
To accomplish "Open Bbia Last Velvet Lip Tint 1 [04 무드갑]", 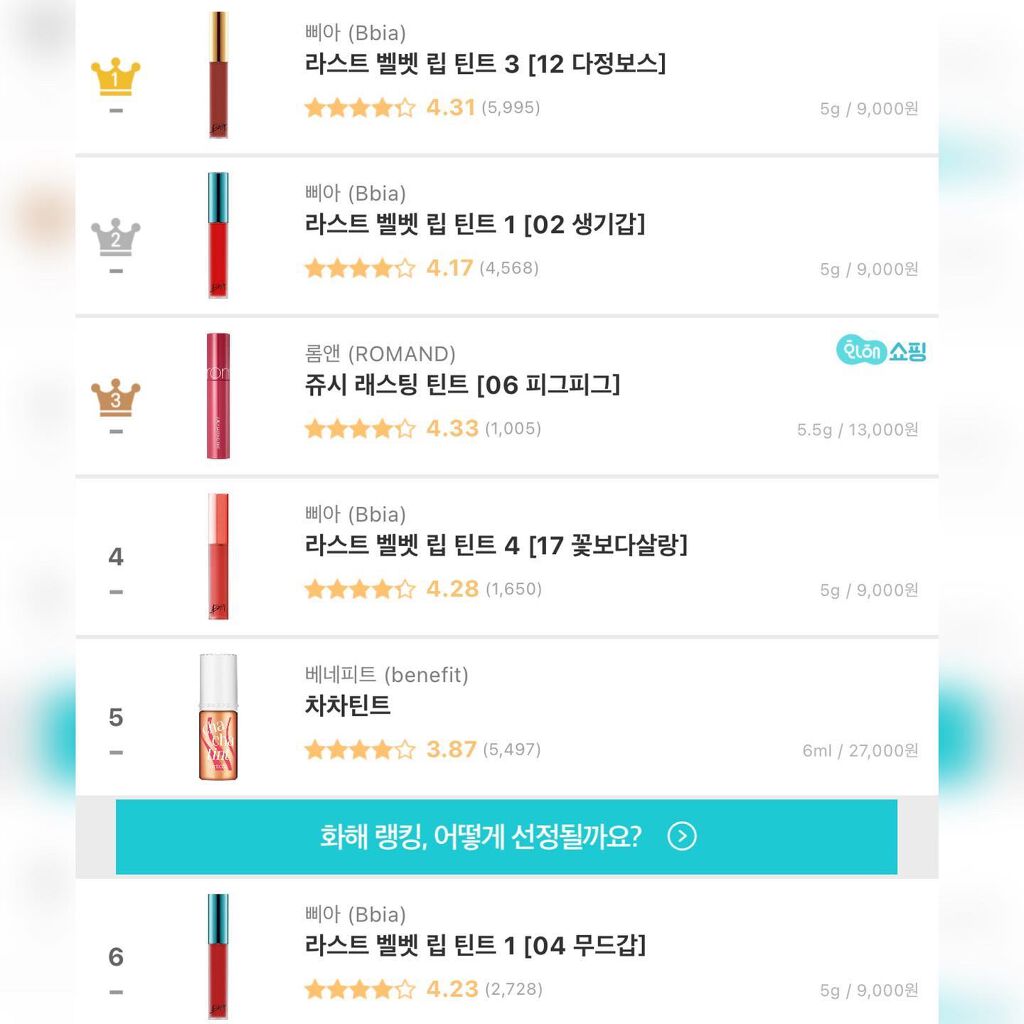I will point(475,945).
